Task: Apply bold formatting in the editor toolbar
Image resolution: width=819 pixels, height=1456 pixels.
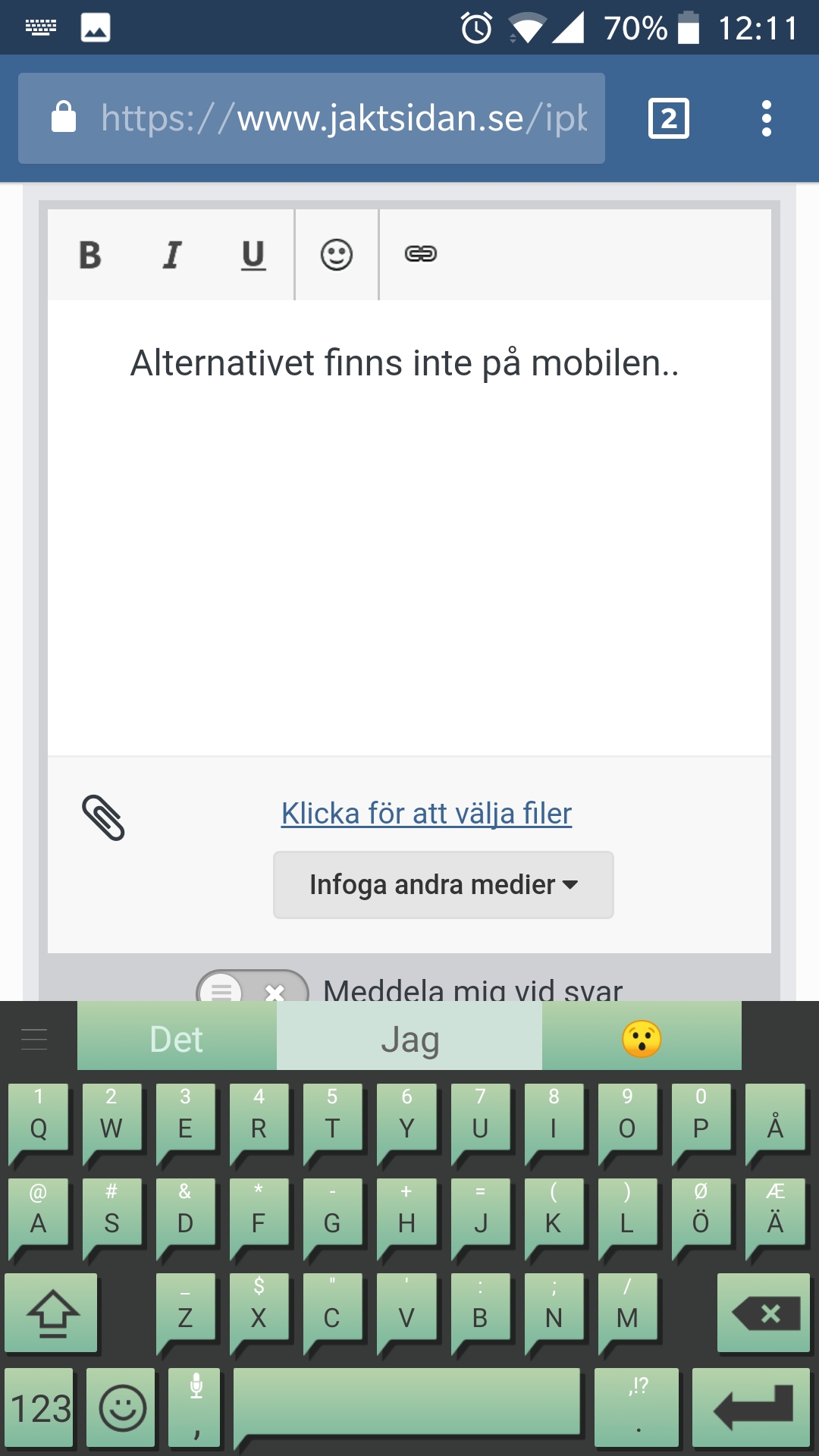Action: coord(90,255)
